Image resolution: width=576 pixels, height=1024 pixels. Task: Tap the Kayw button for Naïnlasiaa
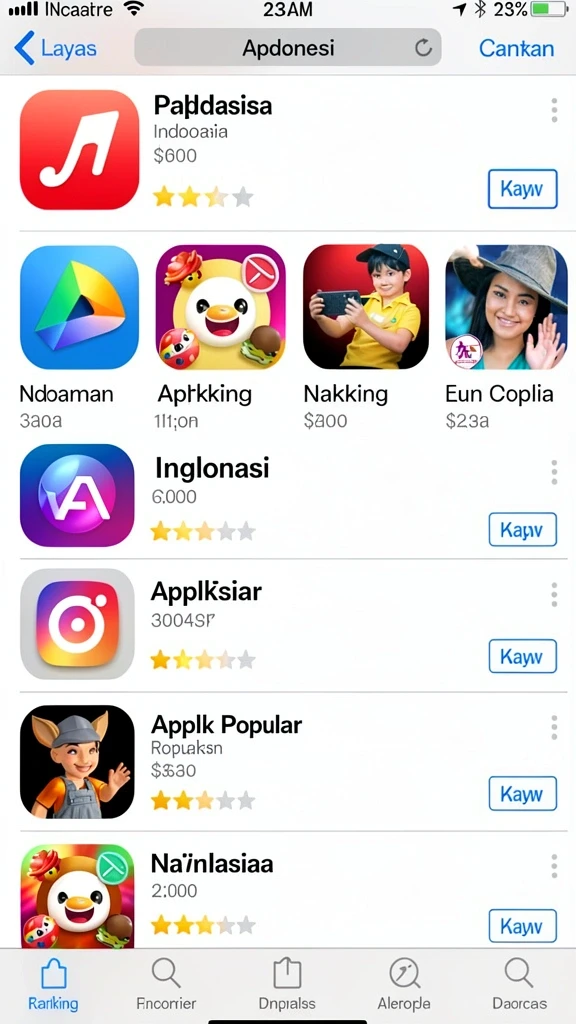[522, 926]
